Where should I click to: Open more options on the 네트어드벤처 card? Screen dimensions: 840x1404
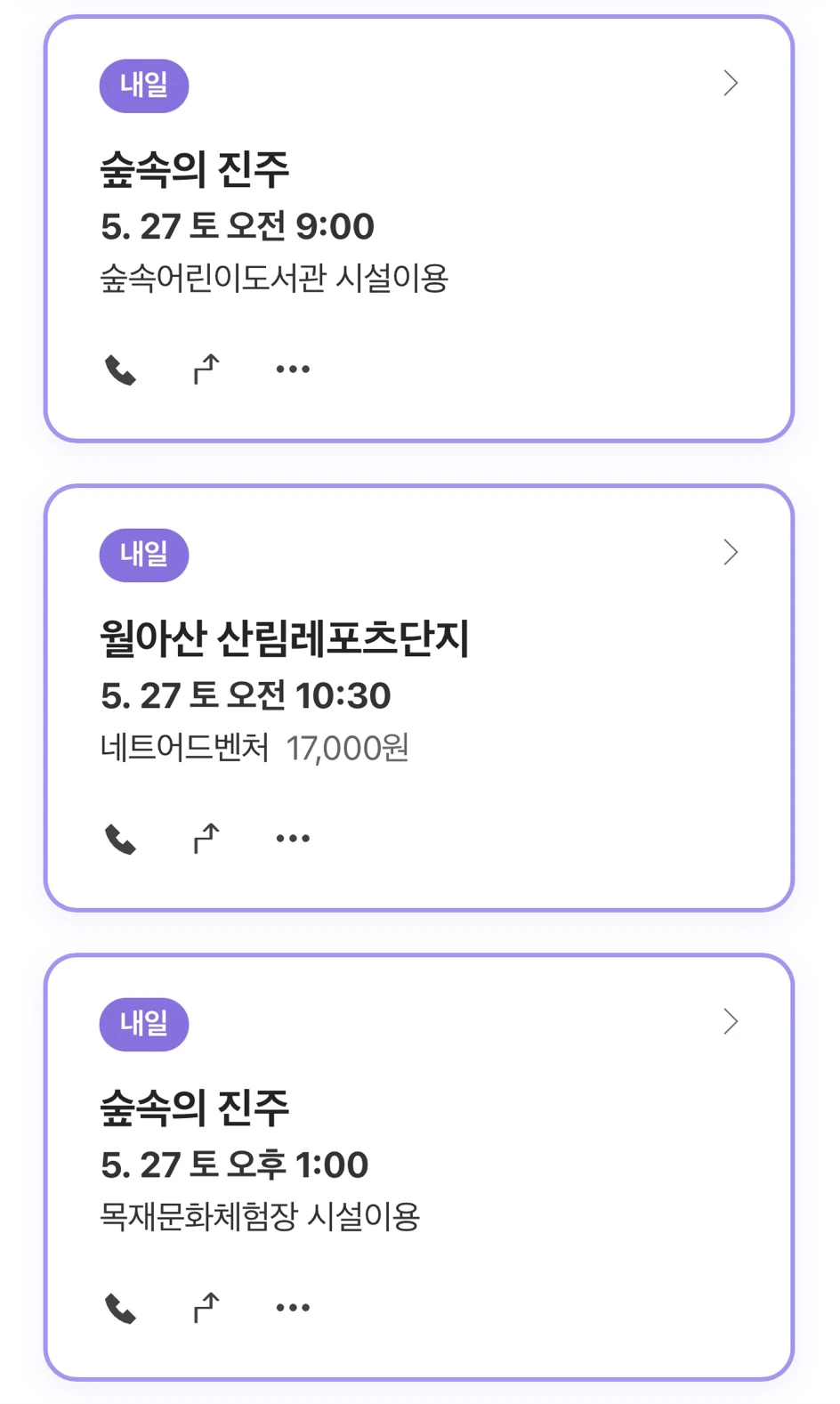click(x=293, y=838)
